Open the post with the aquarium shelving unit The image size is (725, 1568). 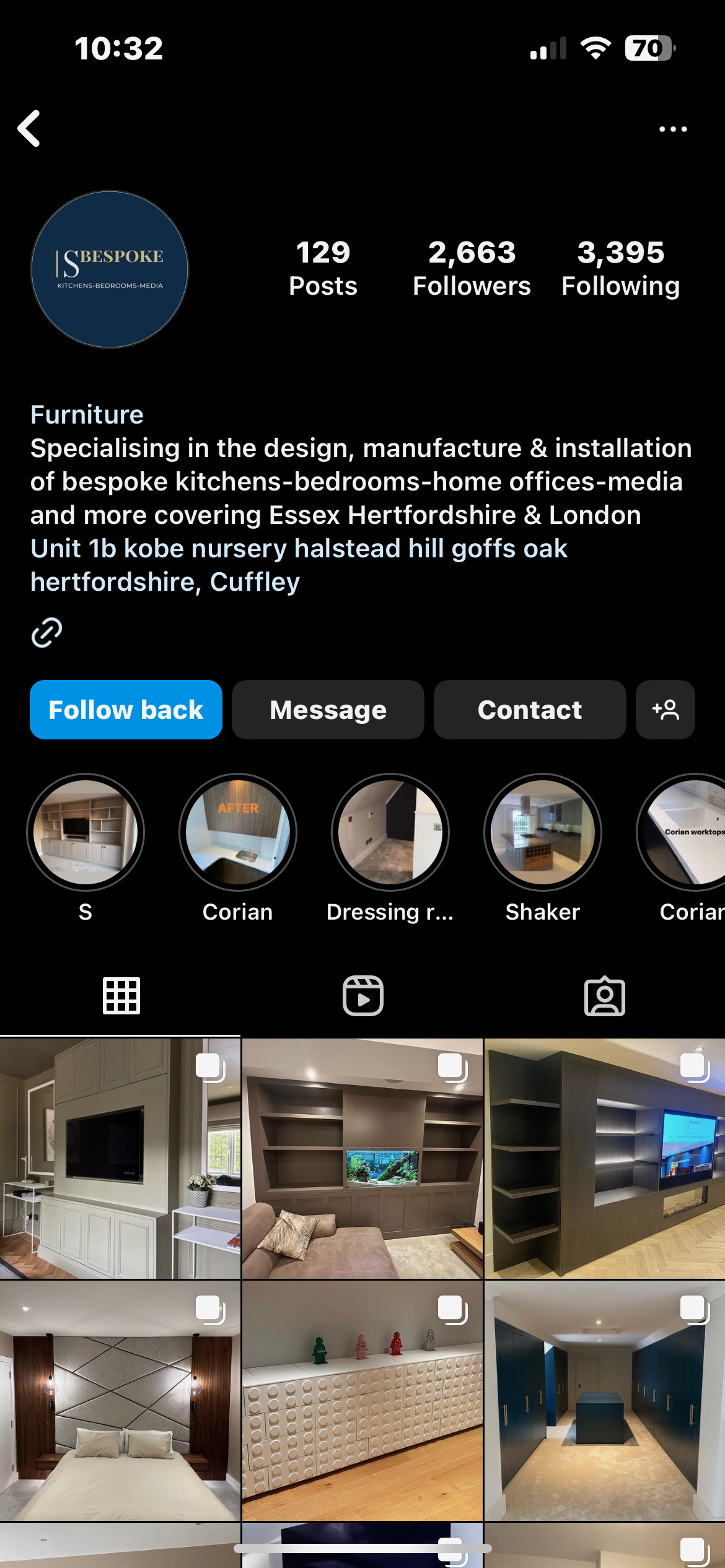[362, 1158]
